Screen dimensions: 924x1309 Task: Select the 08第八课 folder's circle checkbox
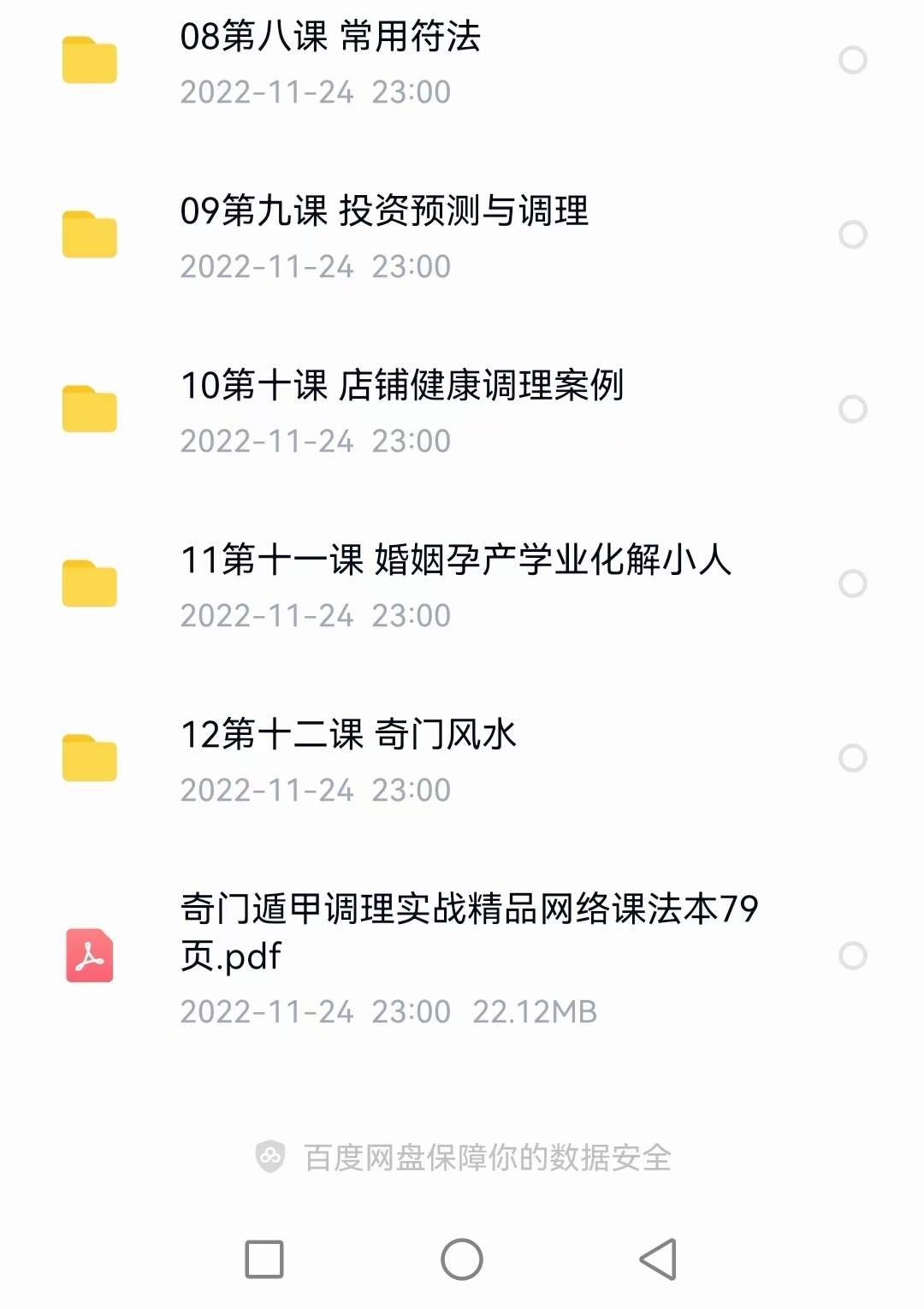pyautogui.click(x=852, y=60)
